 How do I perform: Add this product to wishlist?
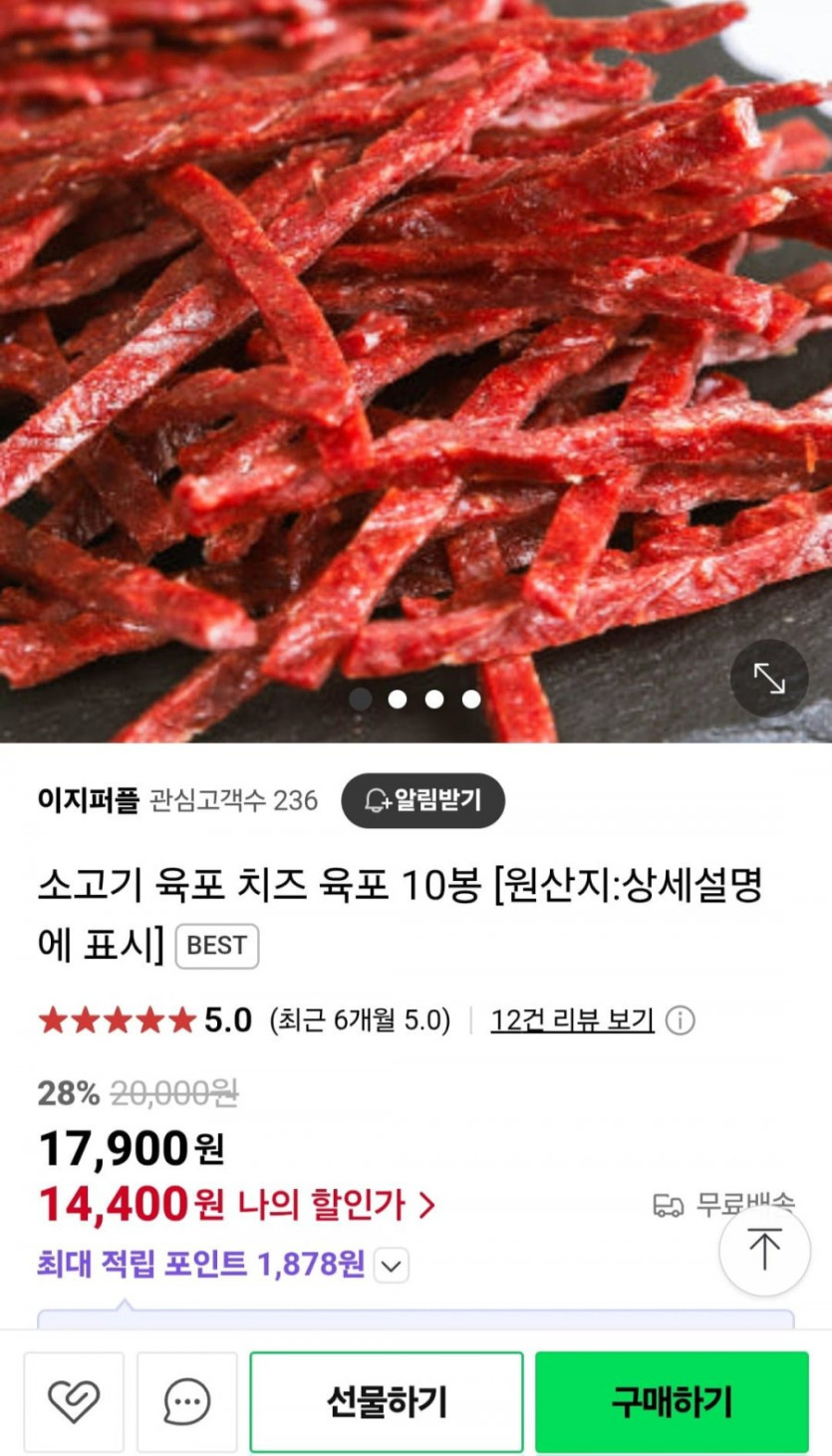click(x=74, y=1401)
